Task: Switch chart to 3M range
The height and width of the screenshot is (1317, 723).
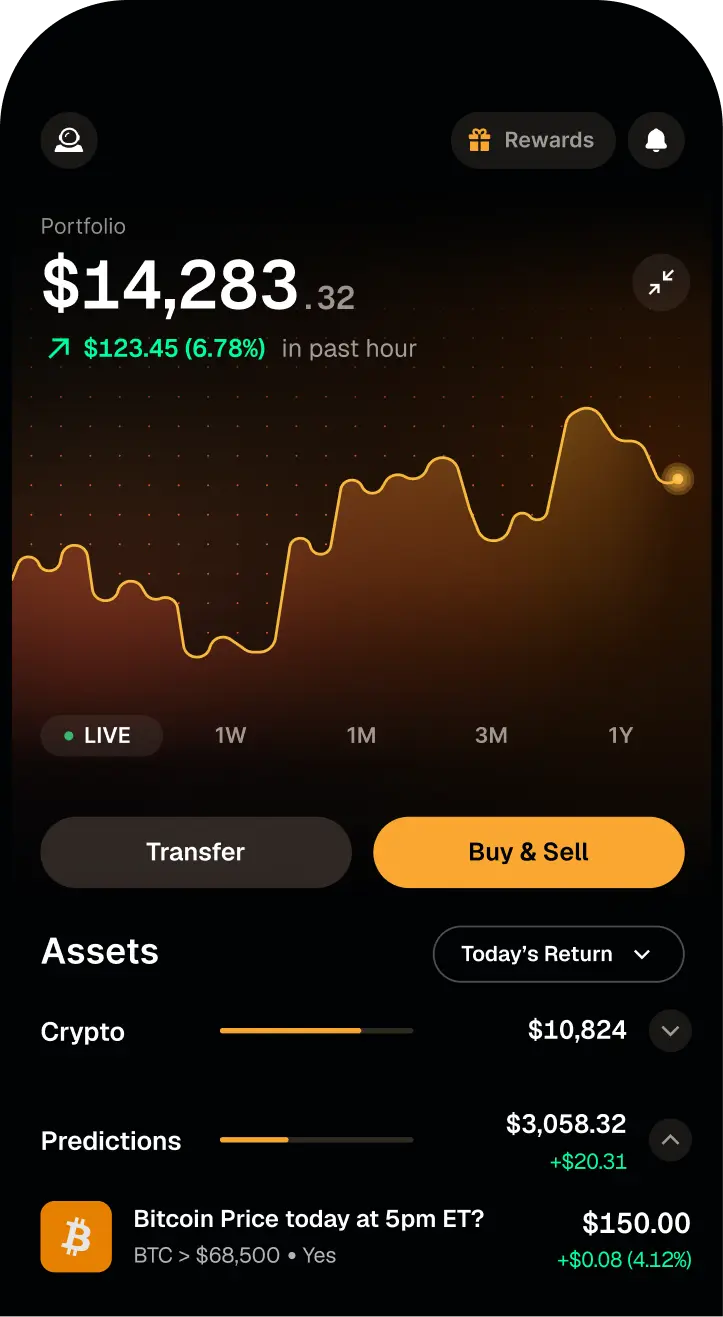Action: point(491,735)
